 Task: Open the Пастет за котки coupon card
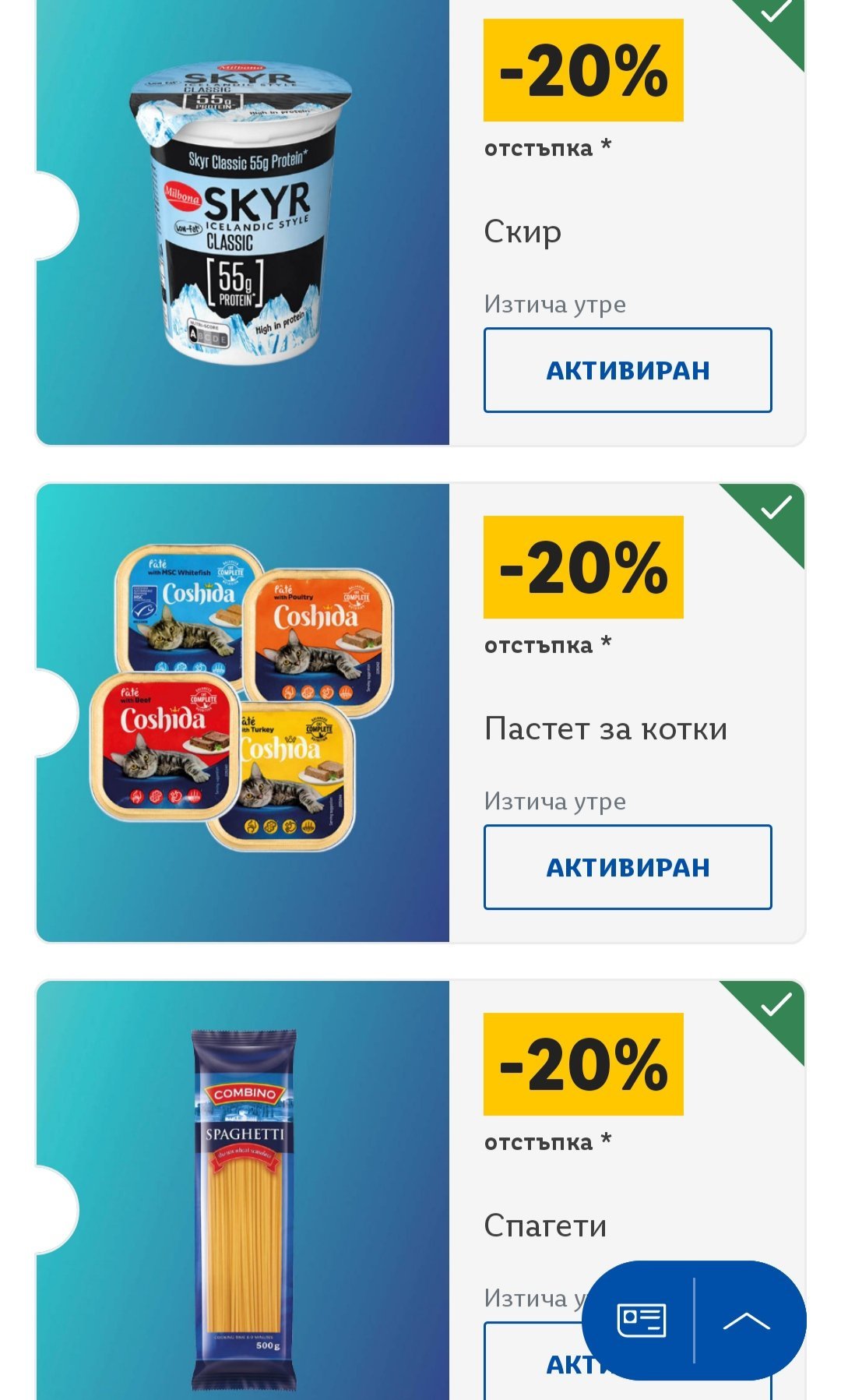(243, 713)
